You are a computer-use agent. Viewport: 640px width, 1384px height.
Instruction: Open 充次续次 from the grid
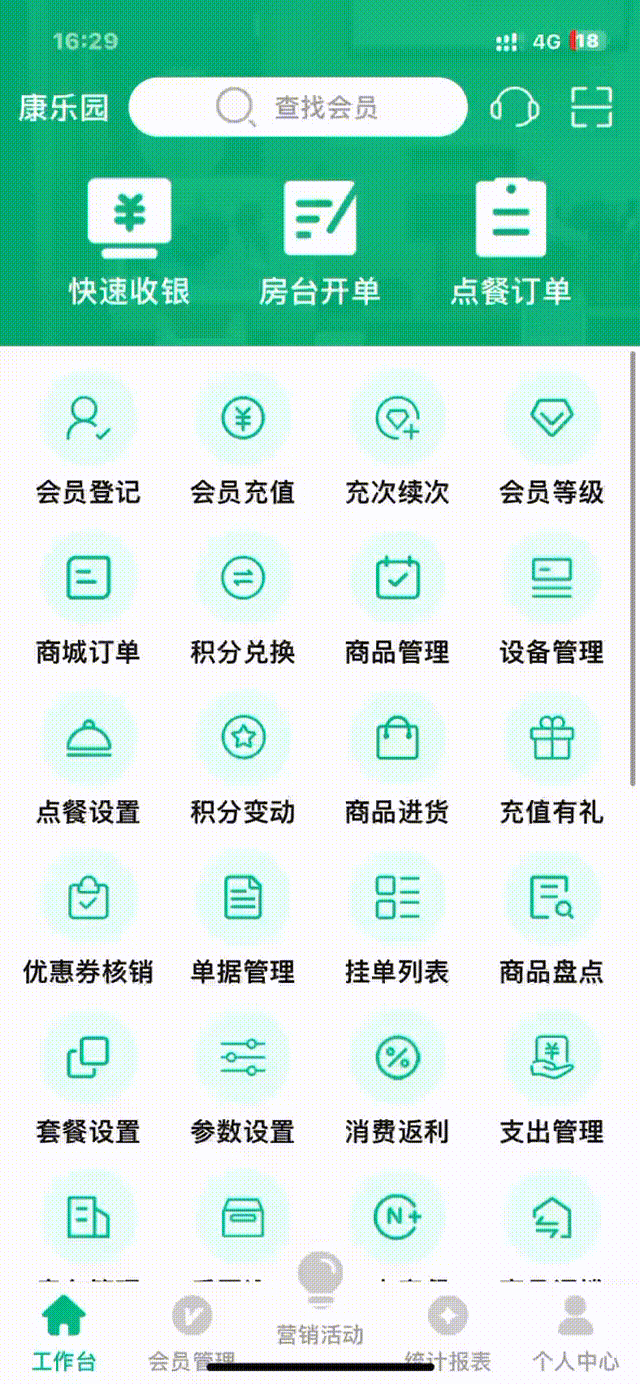click(397, 442)
